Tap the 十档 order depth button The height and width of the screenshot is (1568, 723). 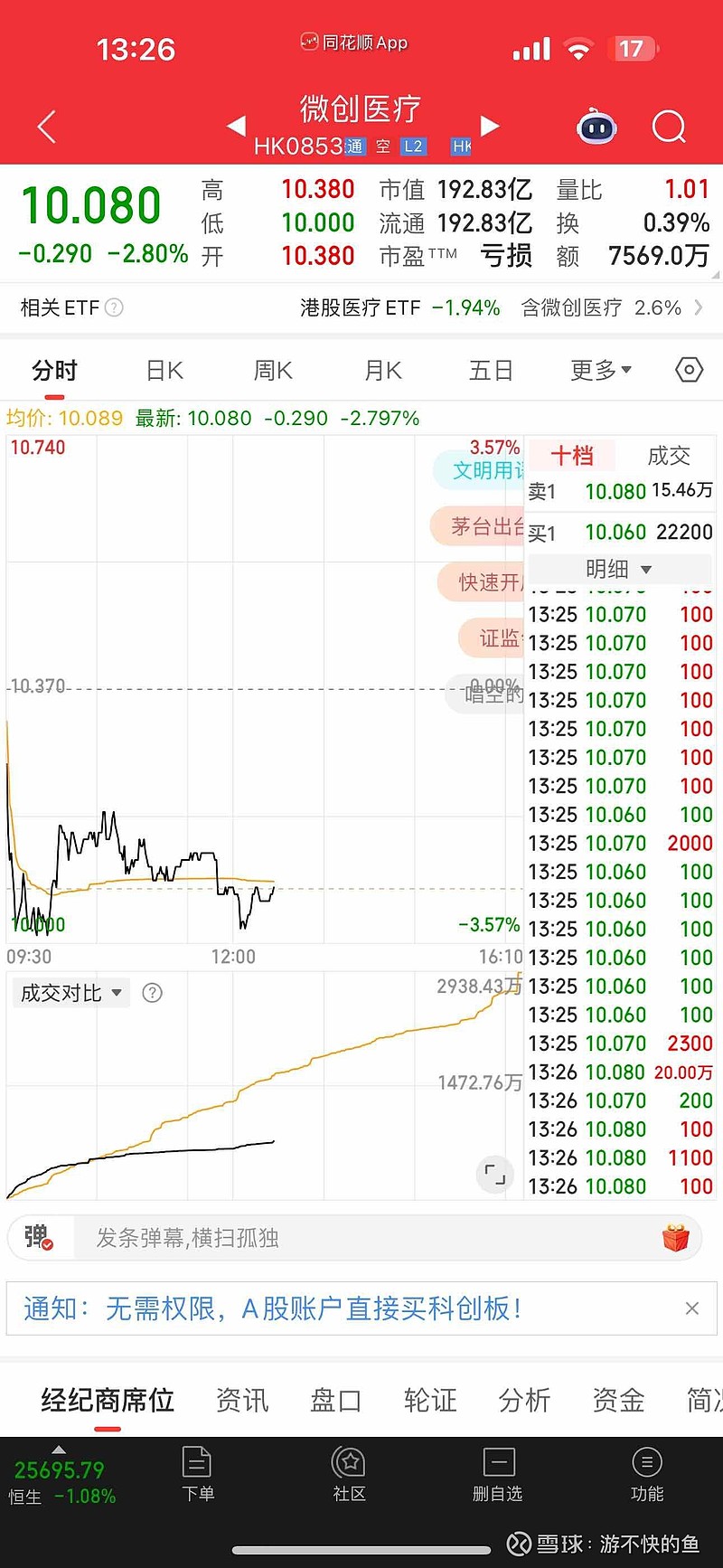point(571,456)
